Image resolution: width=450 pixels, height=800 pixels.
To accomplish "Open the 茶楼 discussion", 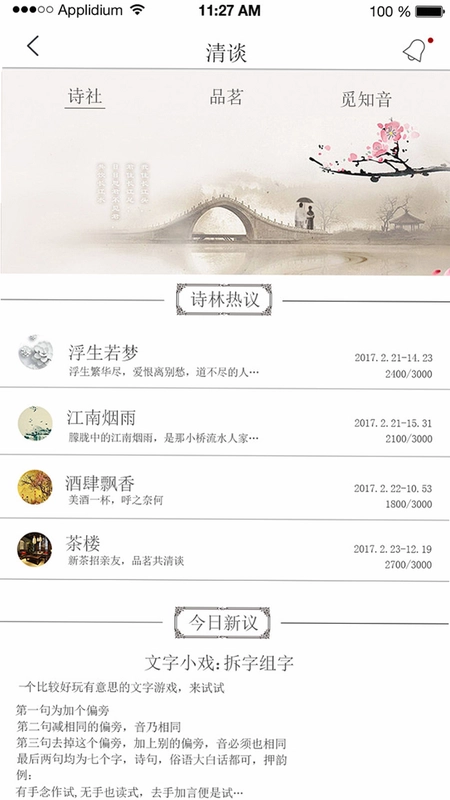I will pos(225,550).
